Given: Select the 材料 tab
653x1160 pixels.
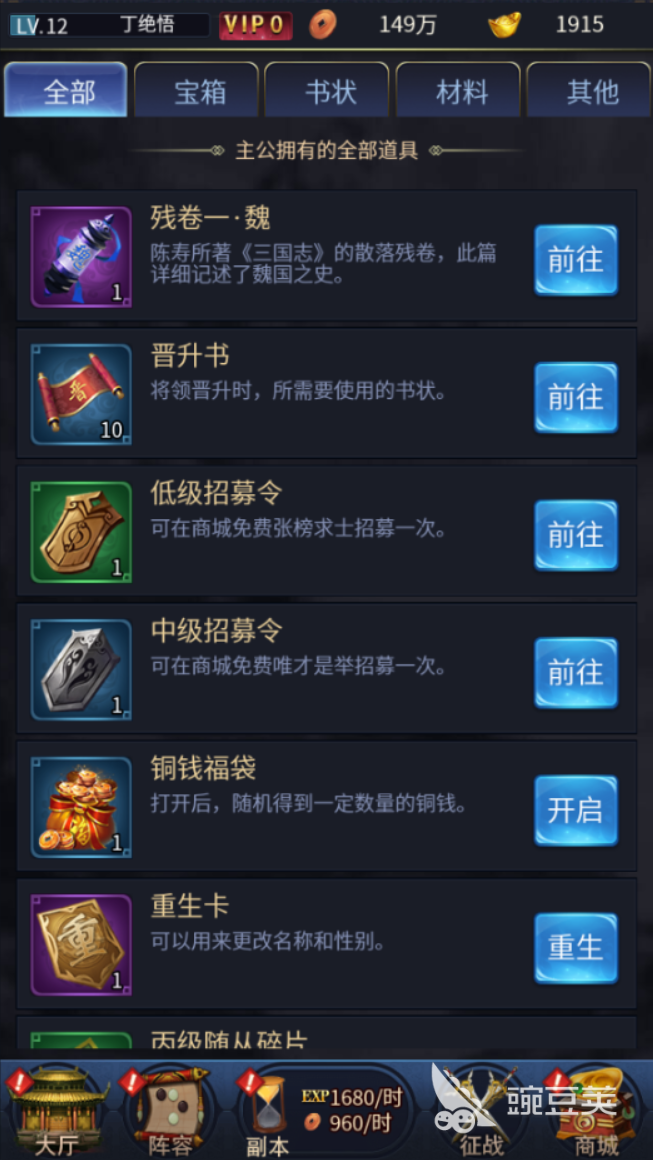Looking at the screenshot, I should (x=460, y=92).
